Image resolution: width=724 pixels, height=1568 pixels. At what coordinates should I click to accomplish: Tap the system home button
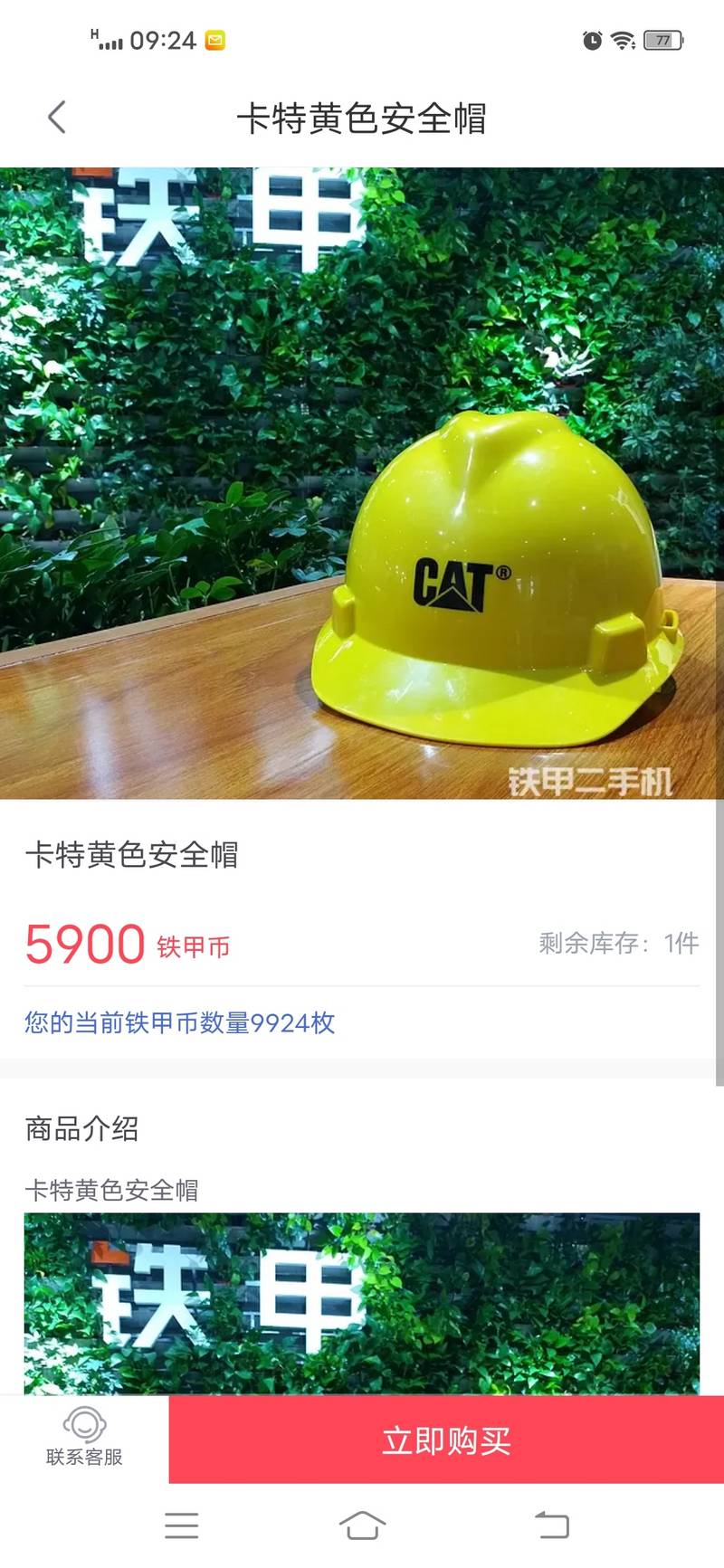click(x=362, y=1525)
